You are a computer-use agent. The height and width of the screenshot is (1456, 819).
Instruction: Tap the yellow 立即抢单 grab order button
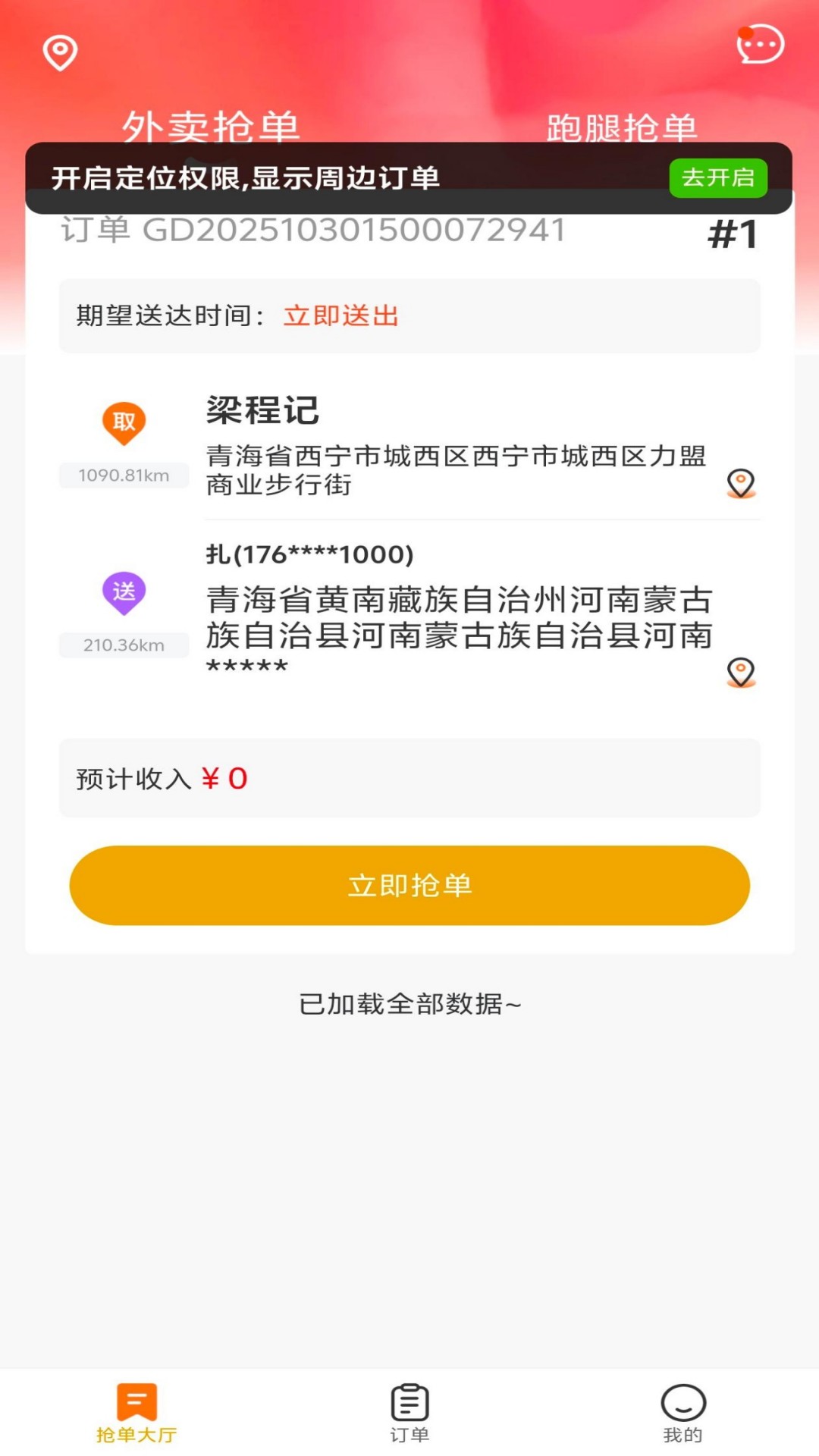pyautogui.click(x=409, y=885)
